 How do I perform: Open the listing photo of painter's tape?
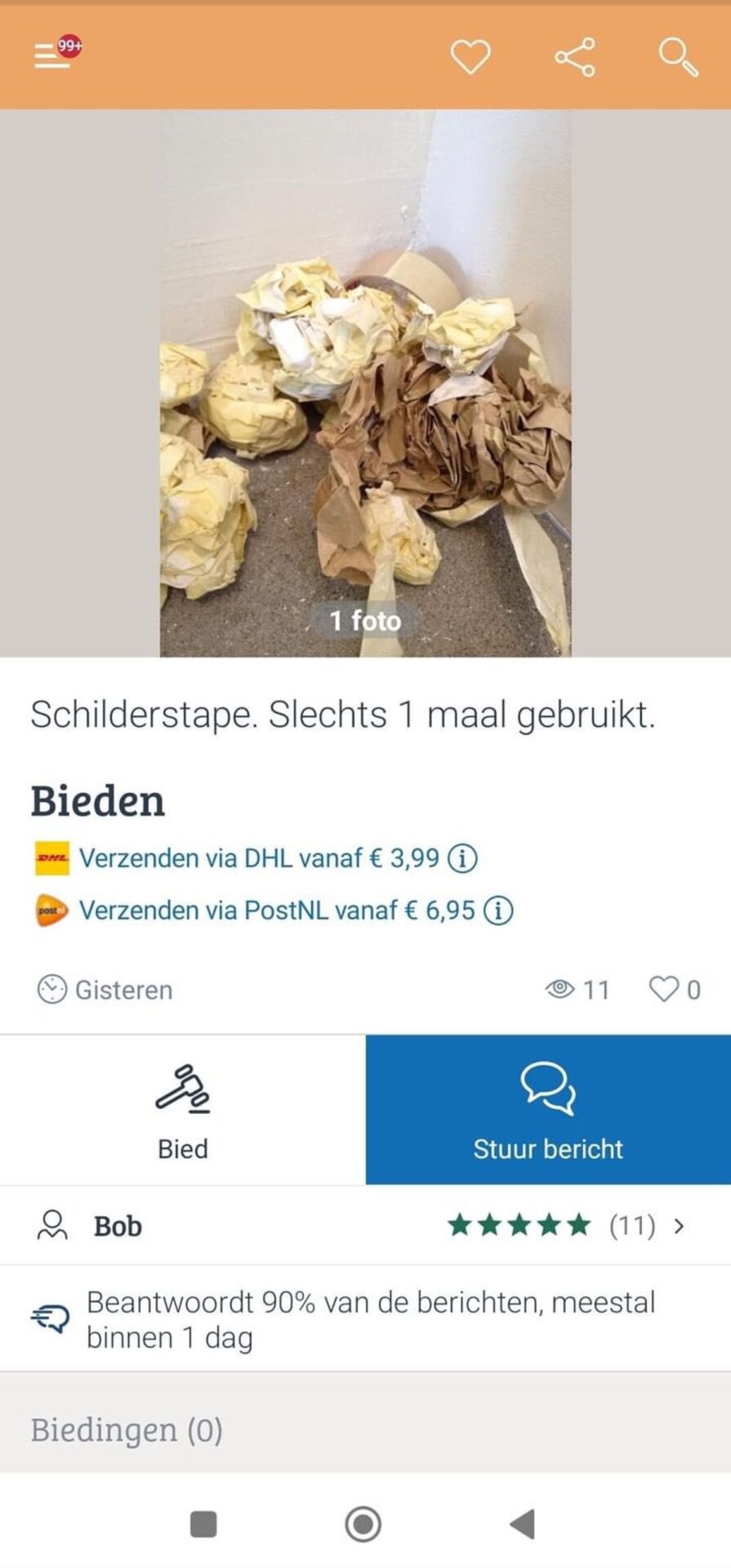click(365, 384)
